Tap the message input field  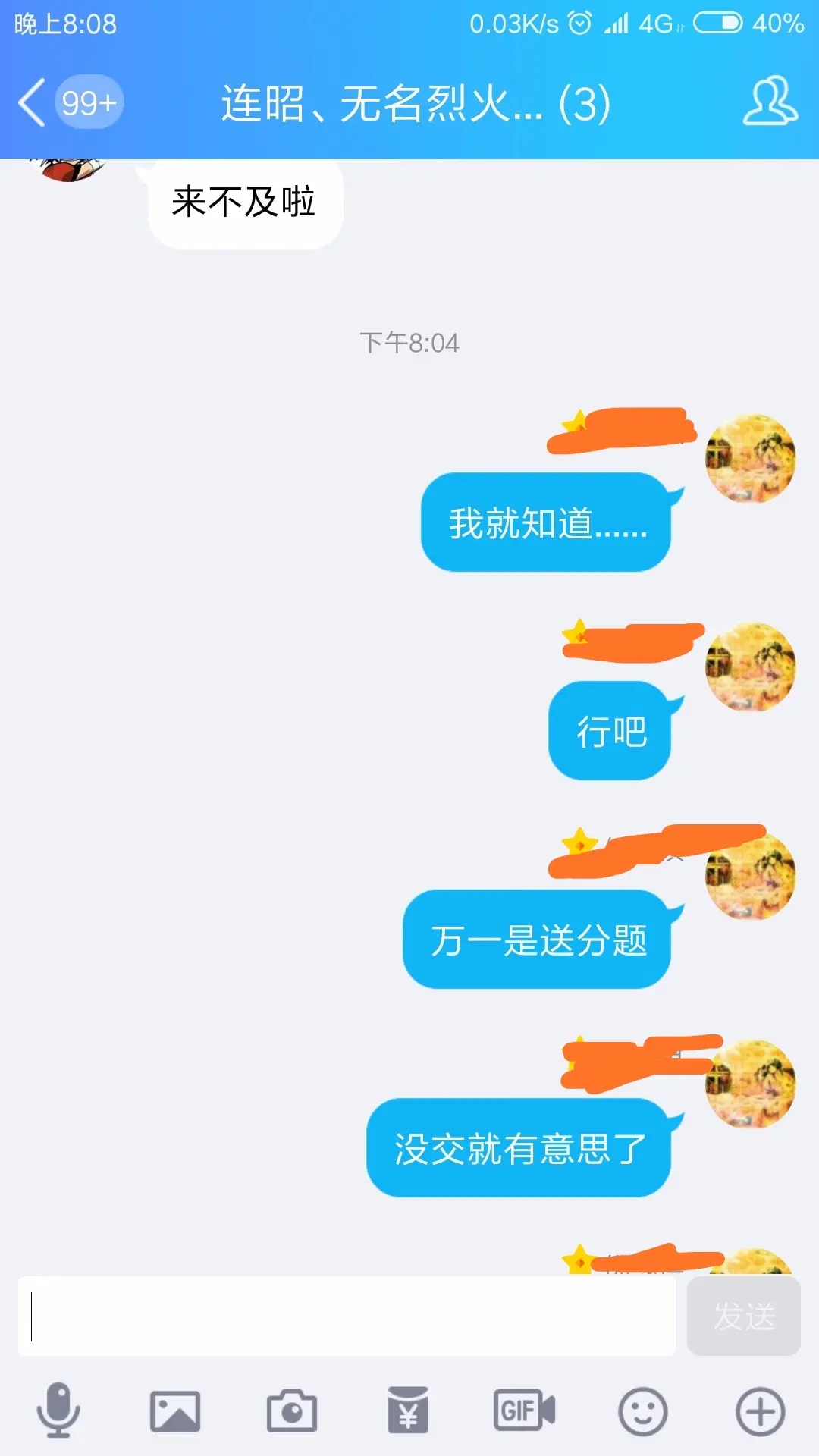tap(347, 1316)
